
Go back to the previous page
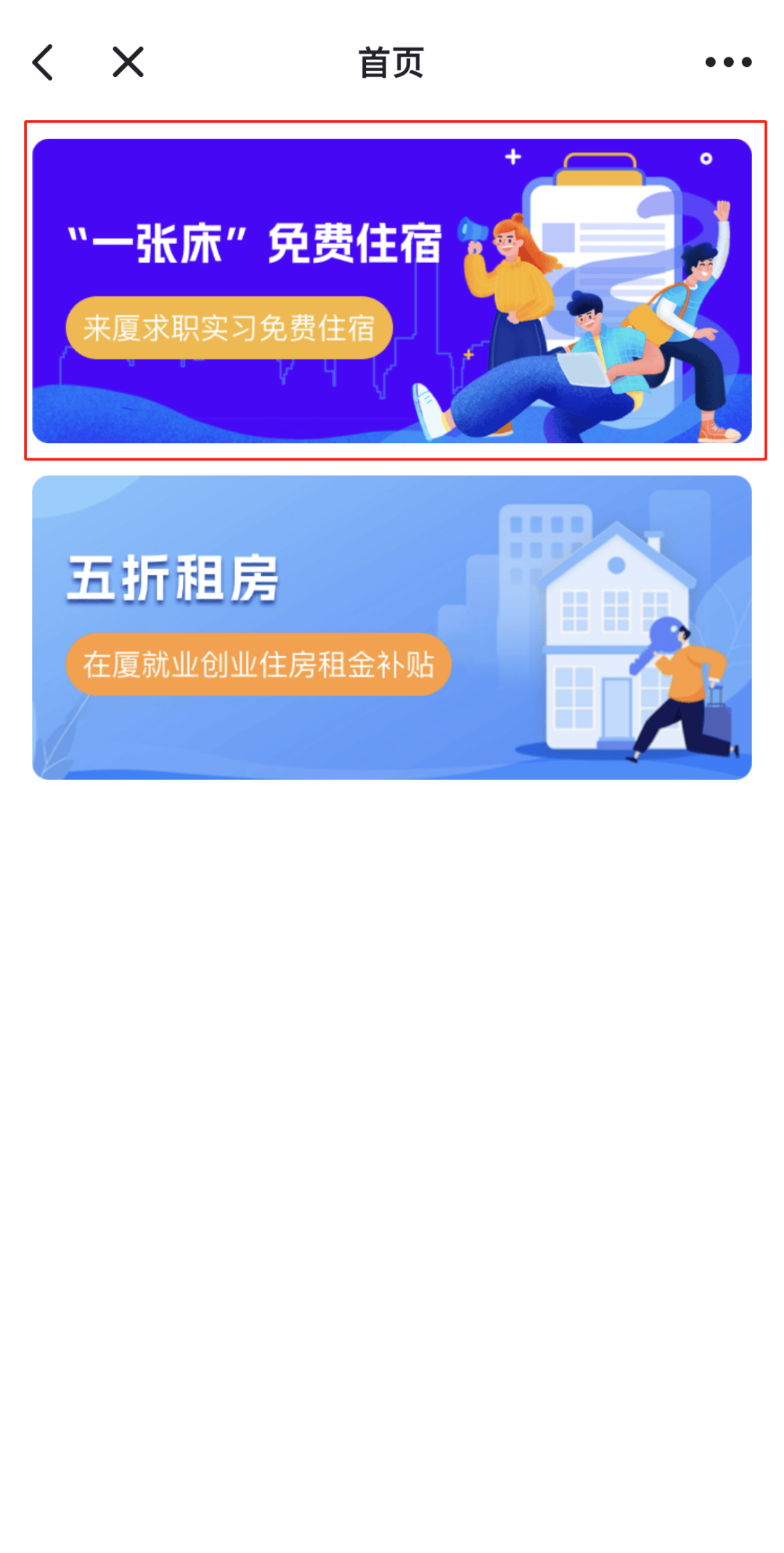(44, 62)
